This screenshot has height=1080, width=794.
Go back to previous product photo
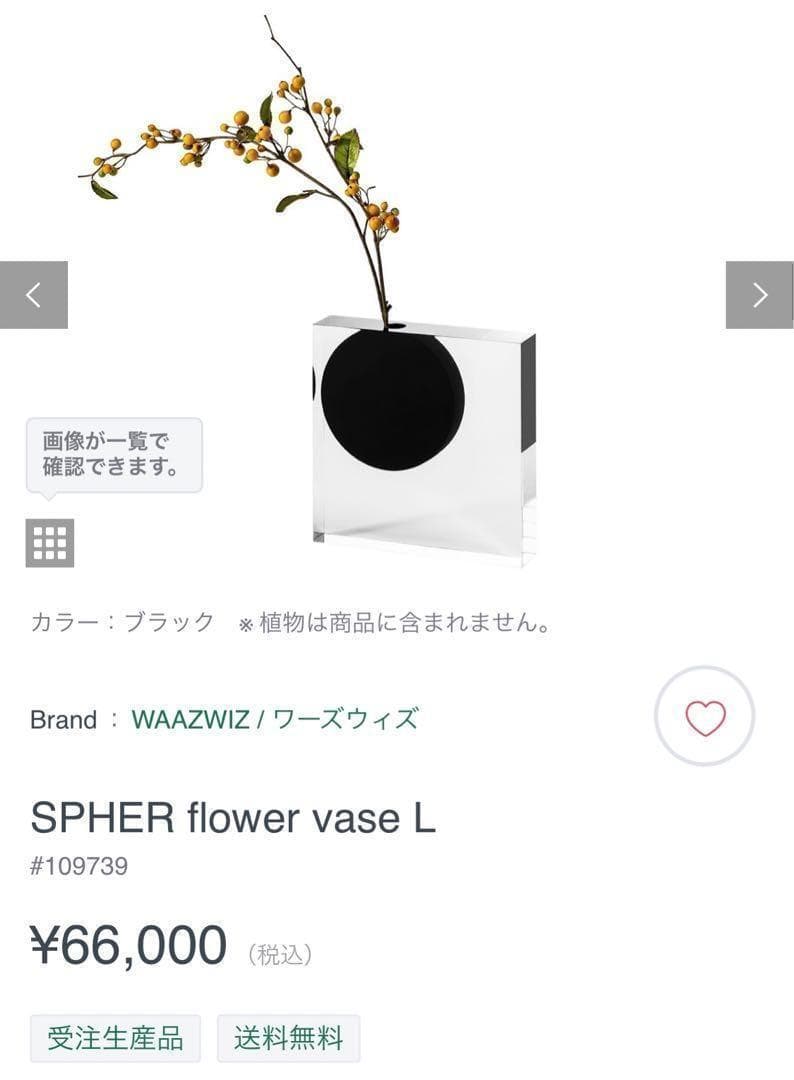click(34, 293)
